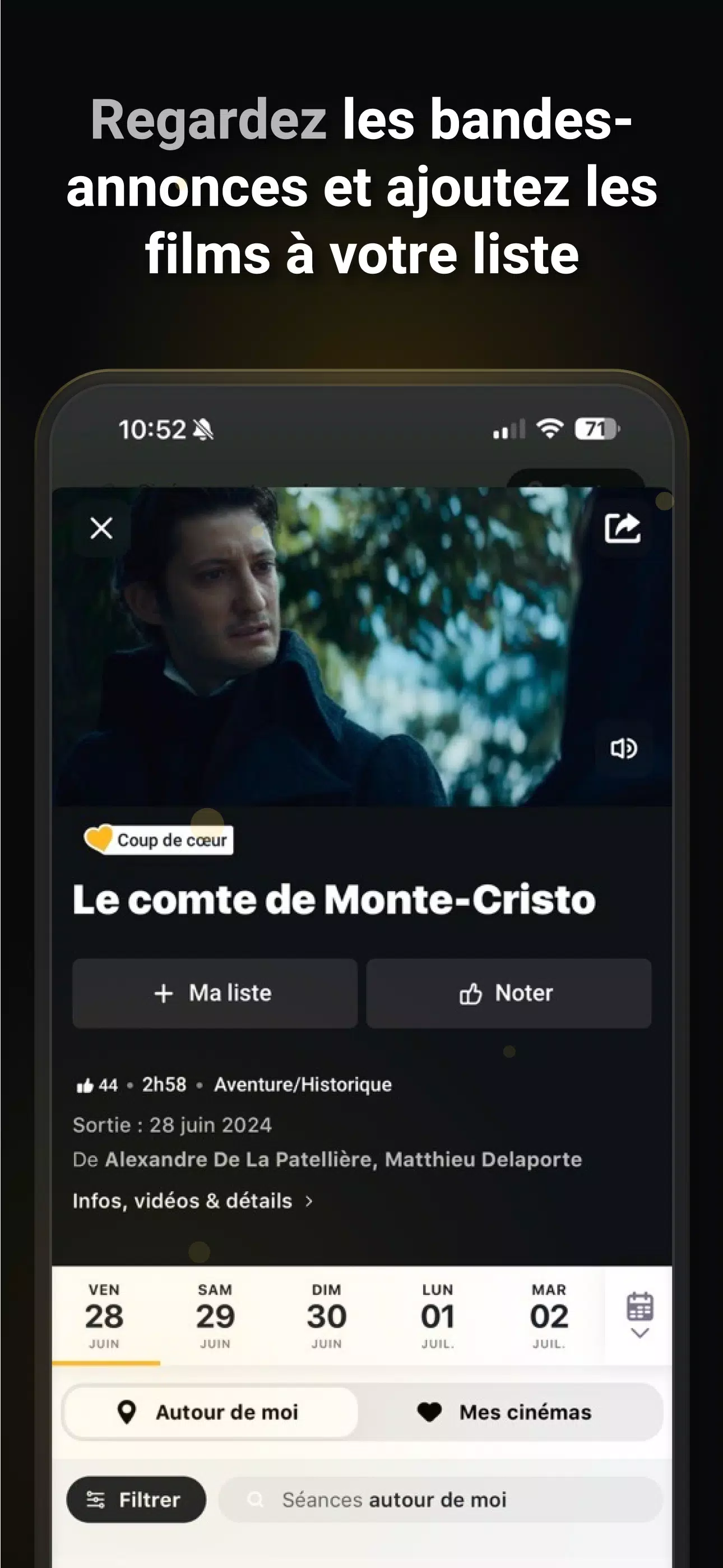Toggle the film into Ma liste
The image size is (723, 1568).
pyautogui.click(x=214, y=993)
